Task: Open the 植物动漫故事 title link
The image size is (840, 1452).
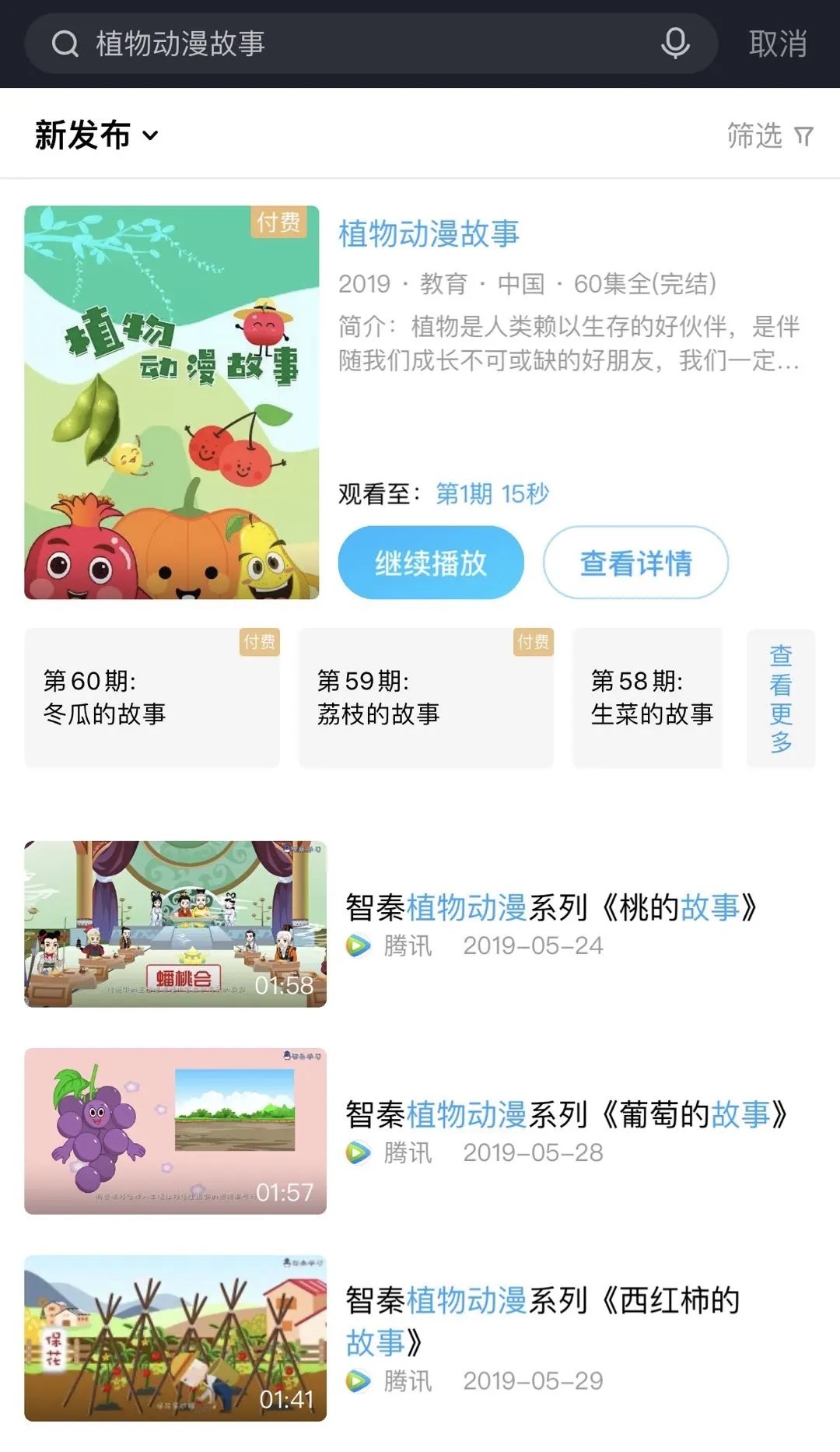Action: 429,234
